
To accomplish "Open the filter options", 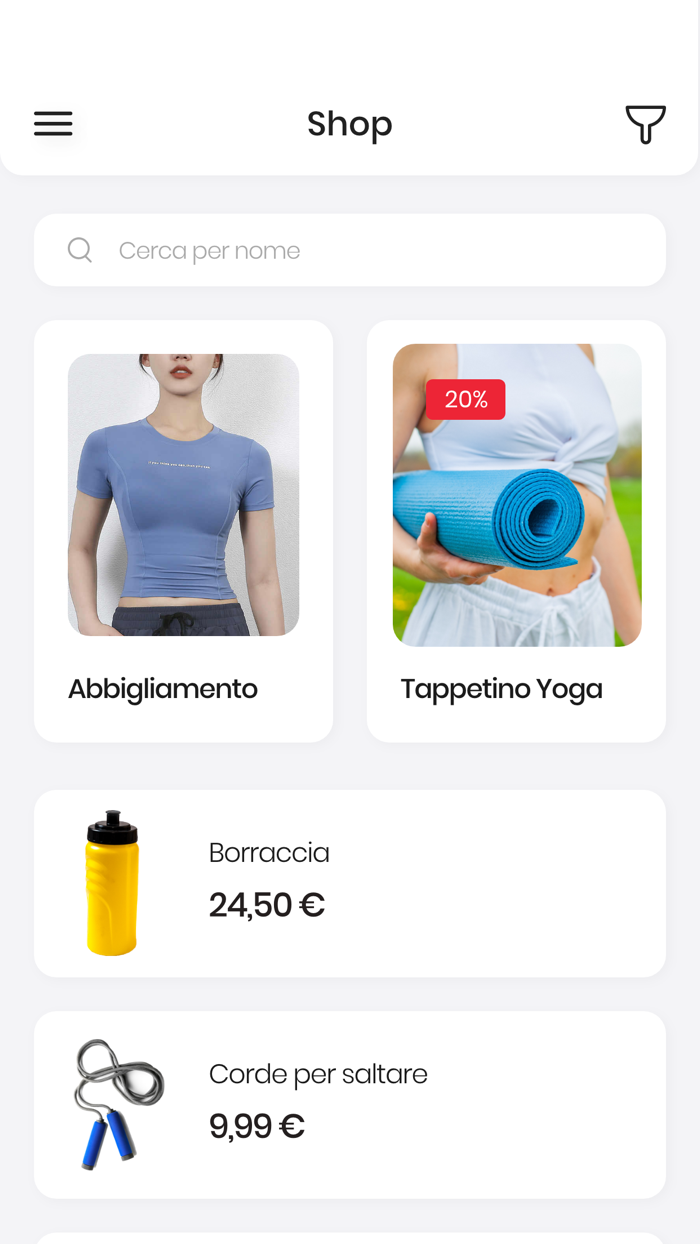I will [645, 124].
